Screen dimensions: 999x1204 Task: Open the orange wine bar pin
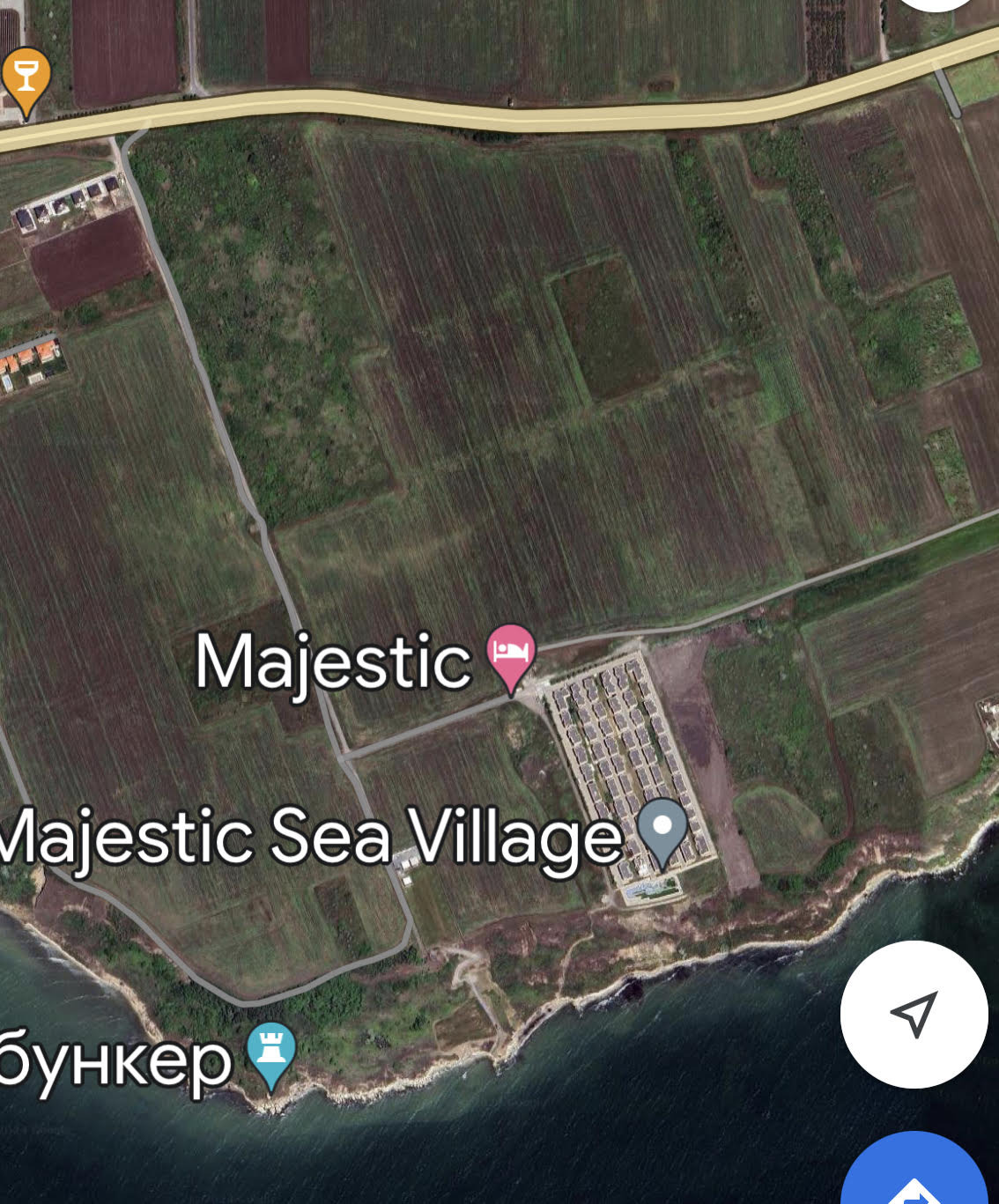coord(26,76)
